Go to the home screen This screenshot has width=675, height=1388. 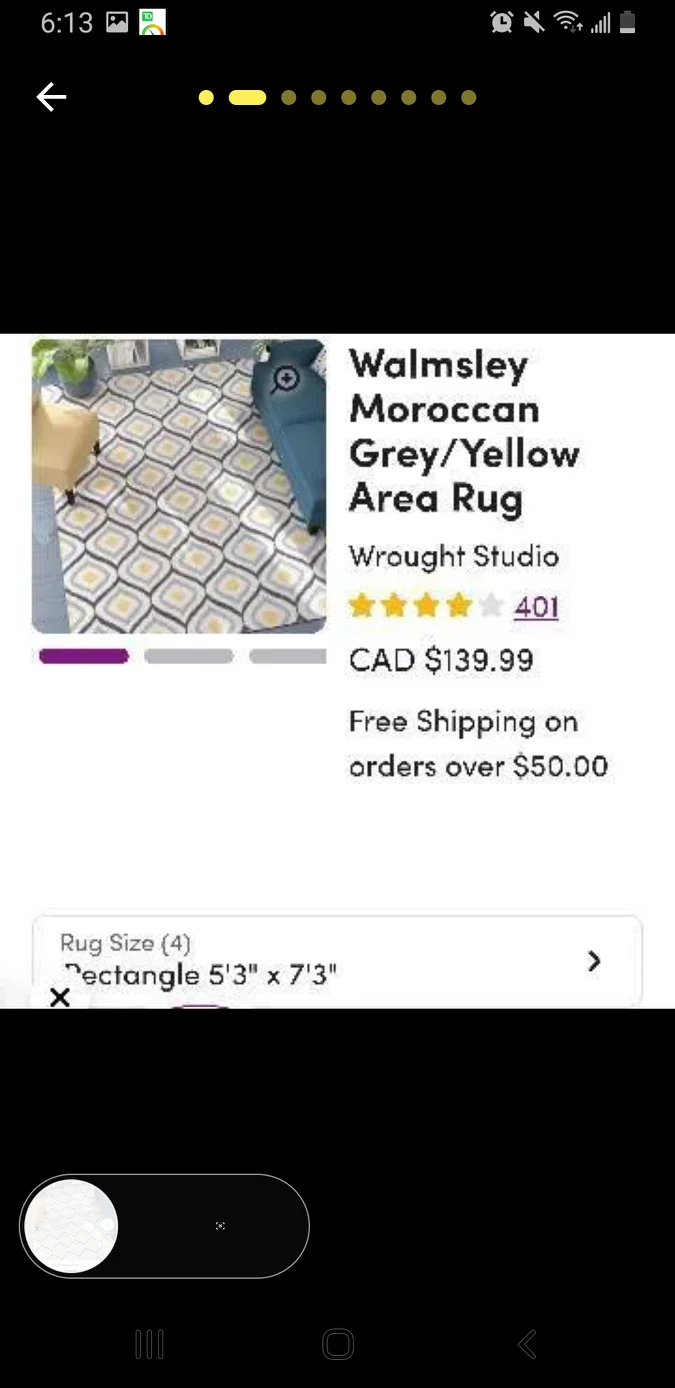point(338,1345)
